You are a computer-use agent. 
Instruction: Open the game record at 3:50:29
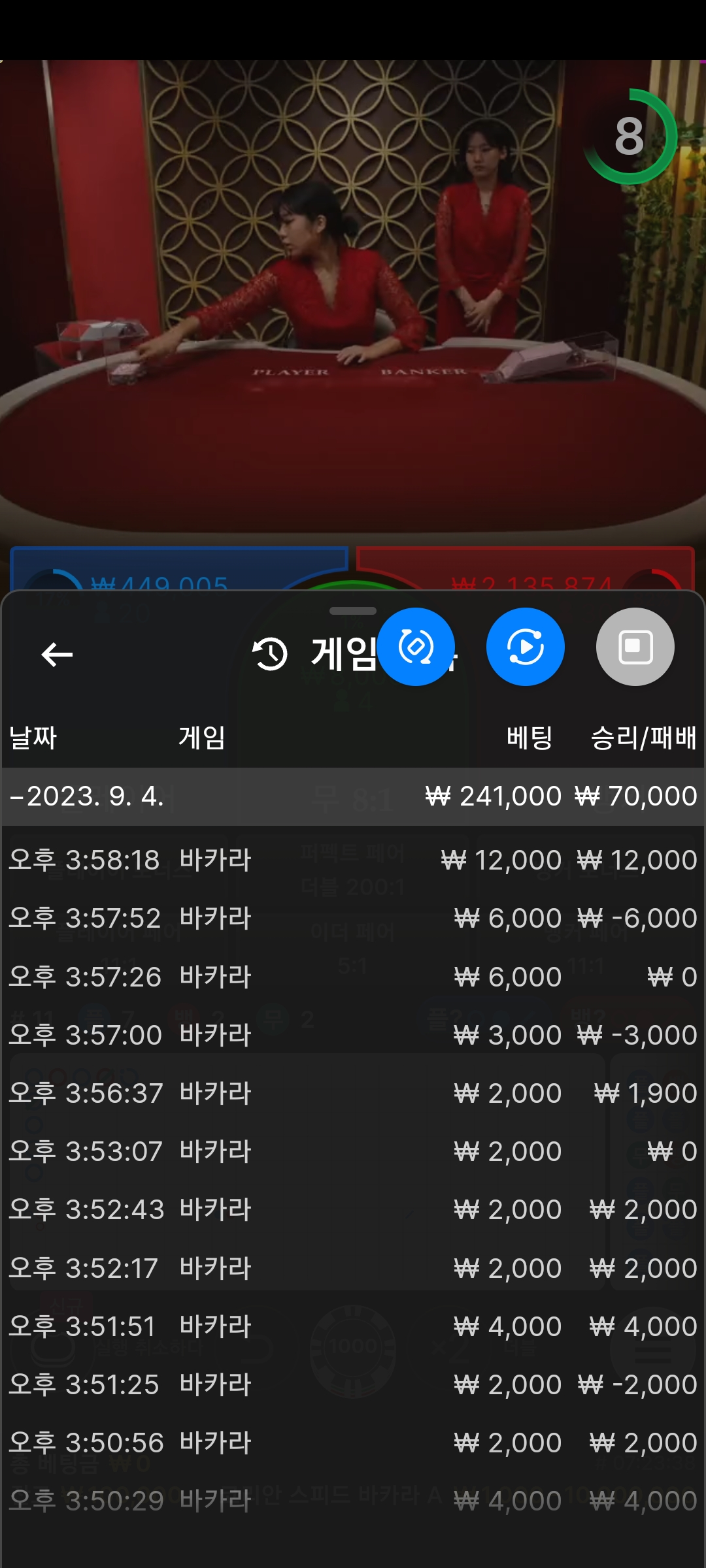coord(353,1501)
